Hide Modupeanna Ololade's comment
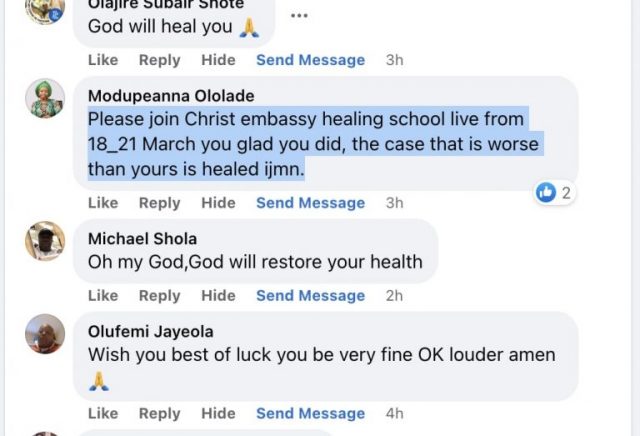Image resolution: width=640 pixels, height=436 pixels. [x=218, y=203]
